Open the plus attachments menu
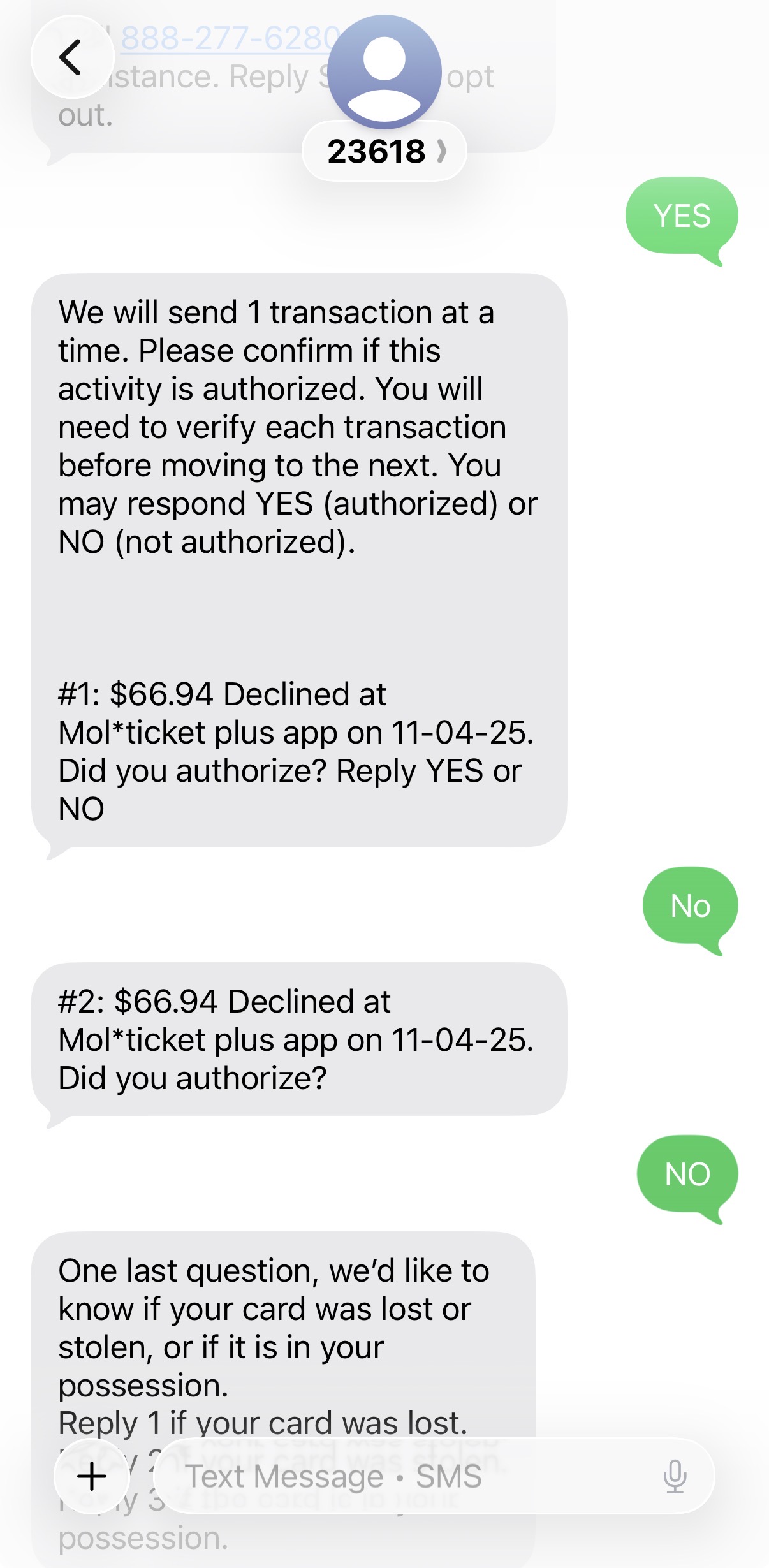The image size is (769, 1568). 92,1476
